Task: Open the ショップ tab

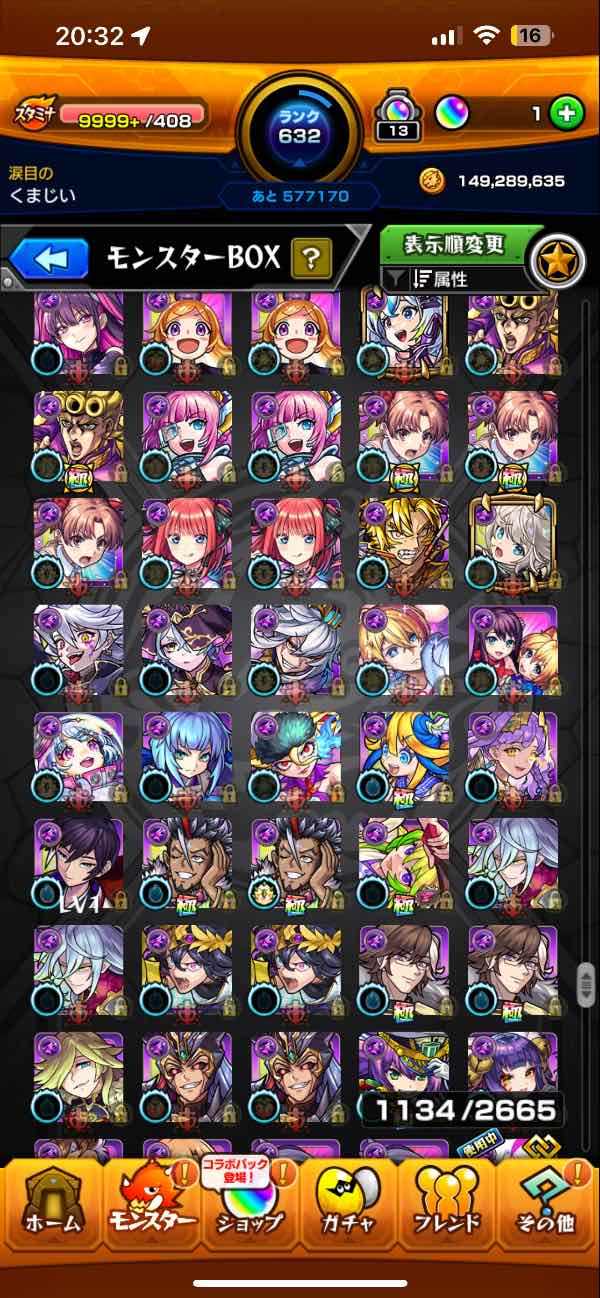Action: (249, 1207)
